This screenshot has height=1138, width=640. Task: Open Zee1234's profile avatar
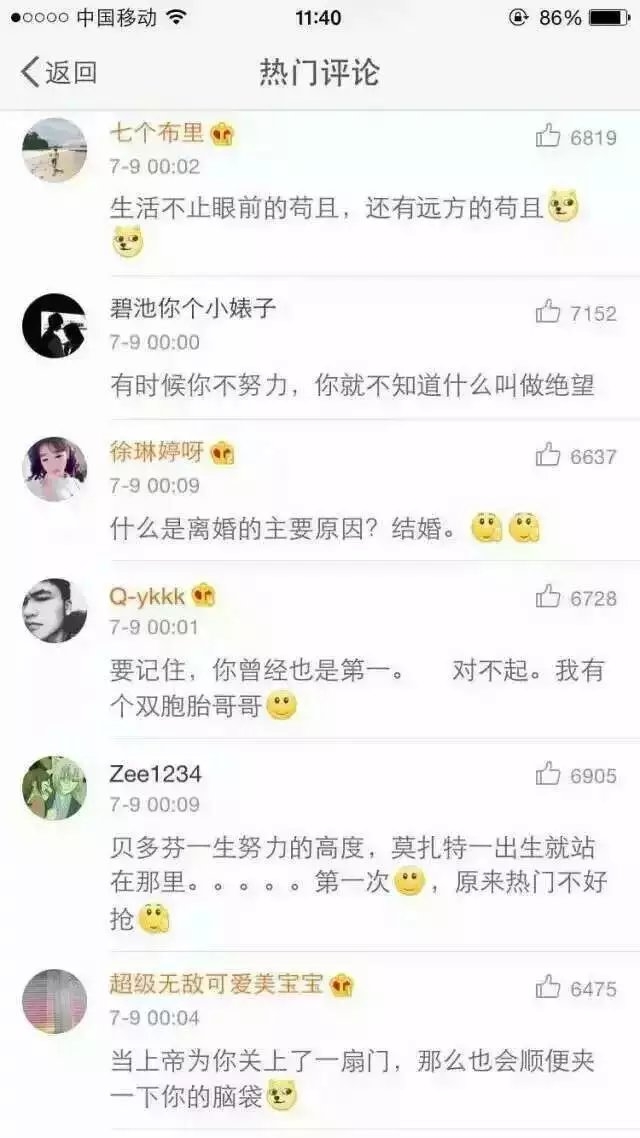pos(55,788)
